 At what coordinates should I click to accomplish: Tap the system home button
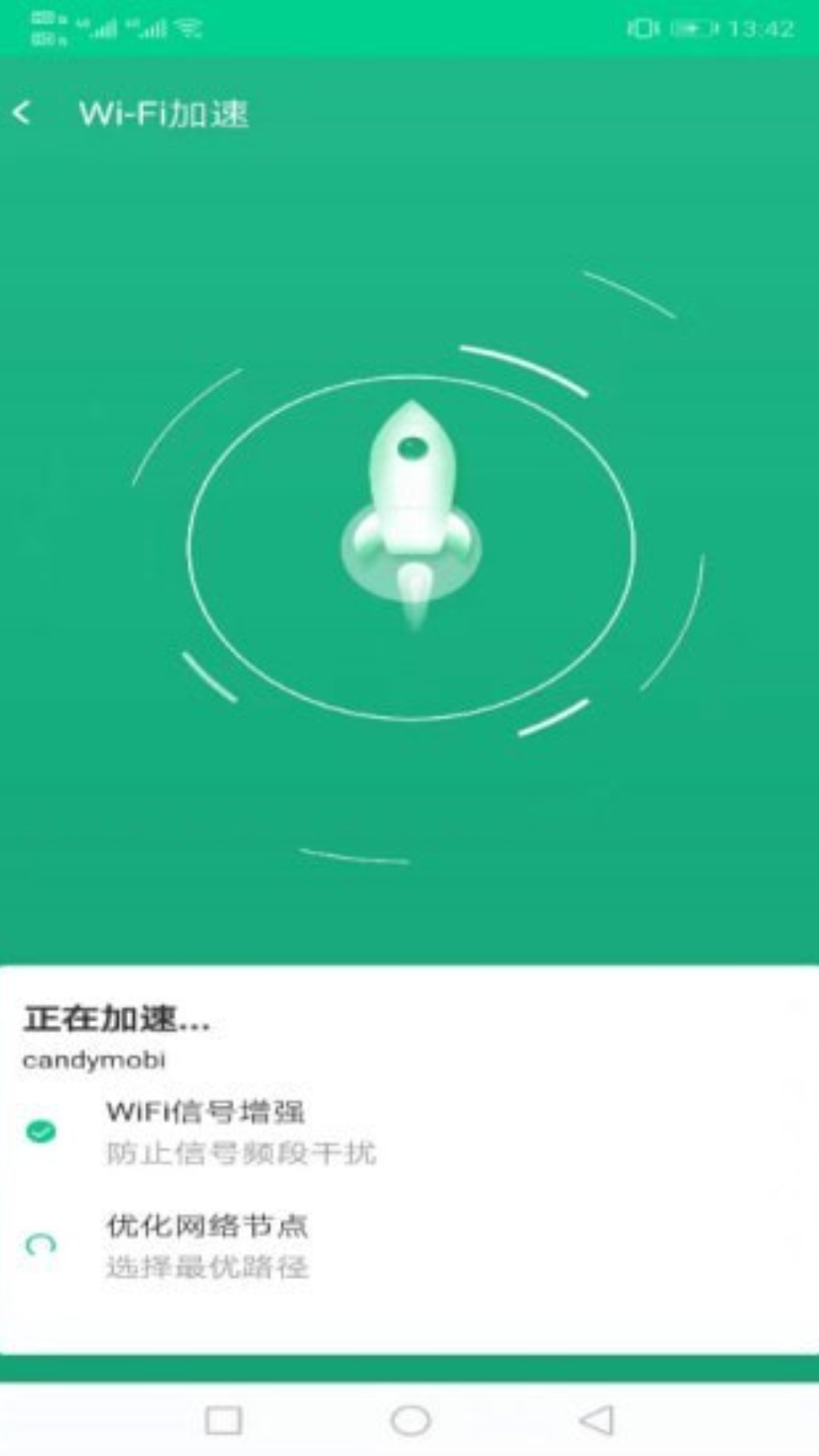pos(410,1420)
